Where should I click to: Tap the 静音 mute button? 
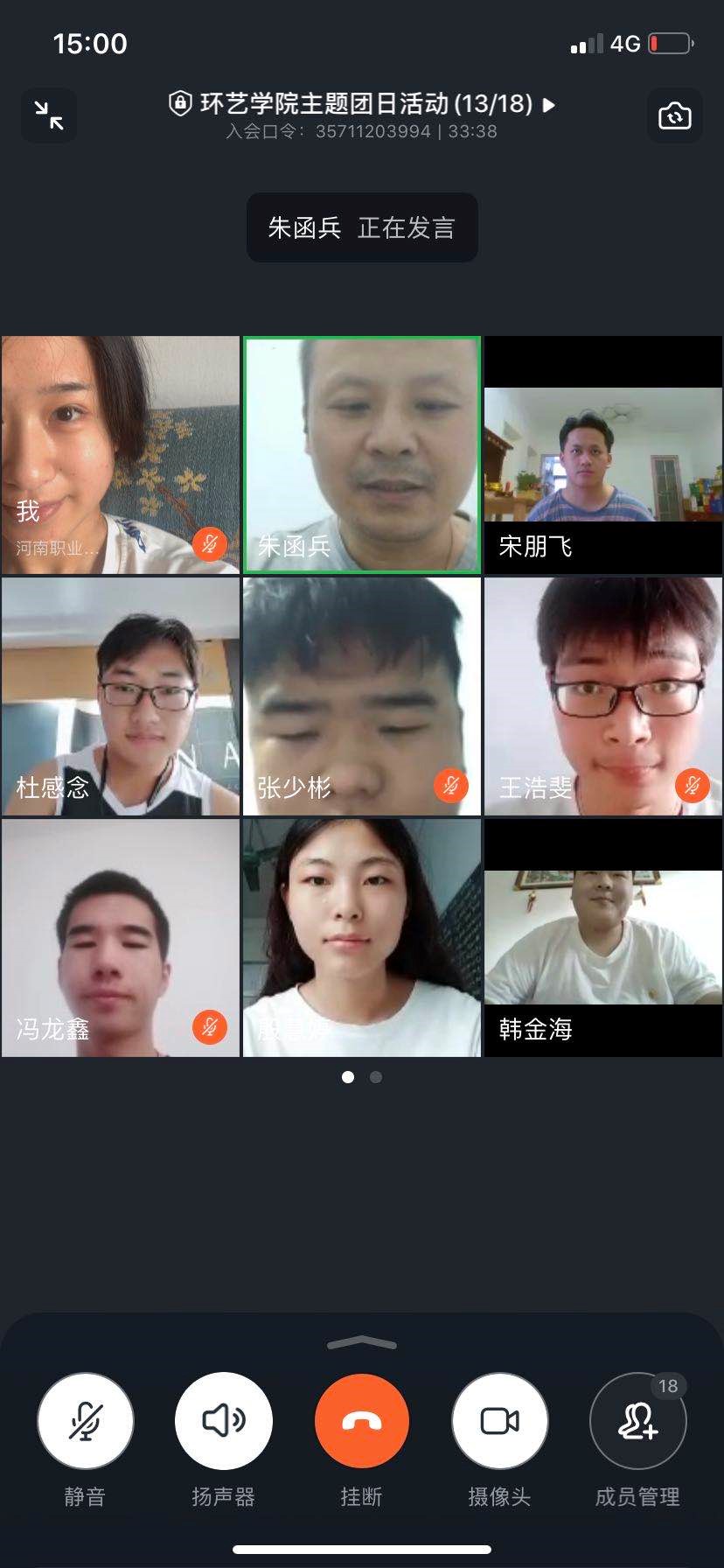[86, 1420]
